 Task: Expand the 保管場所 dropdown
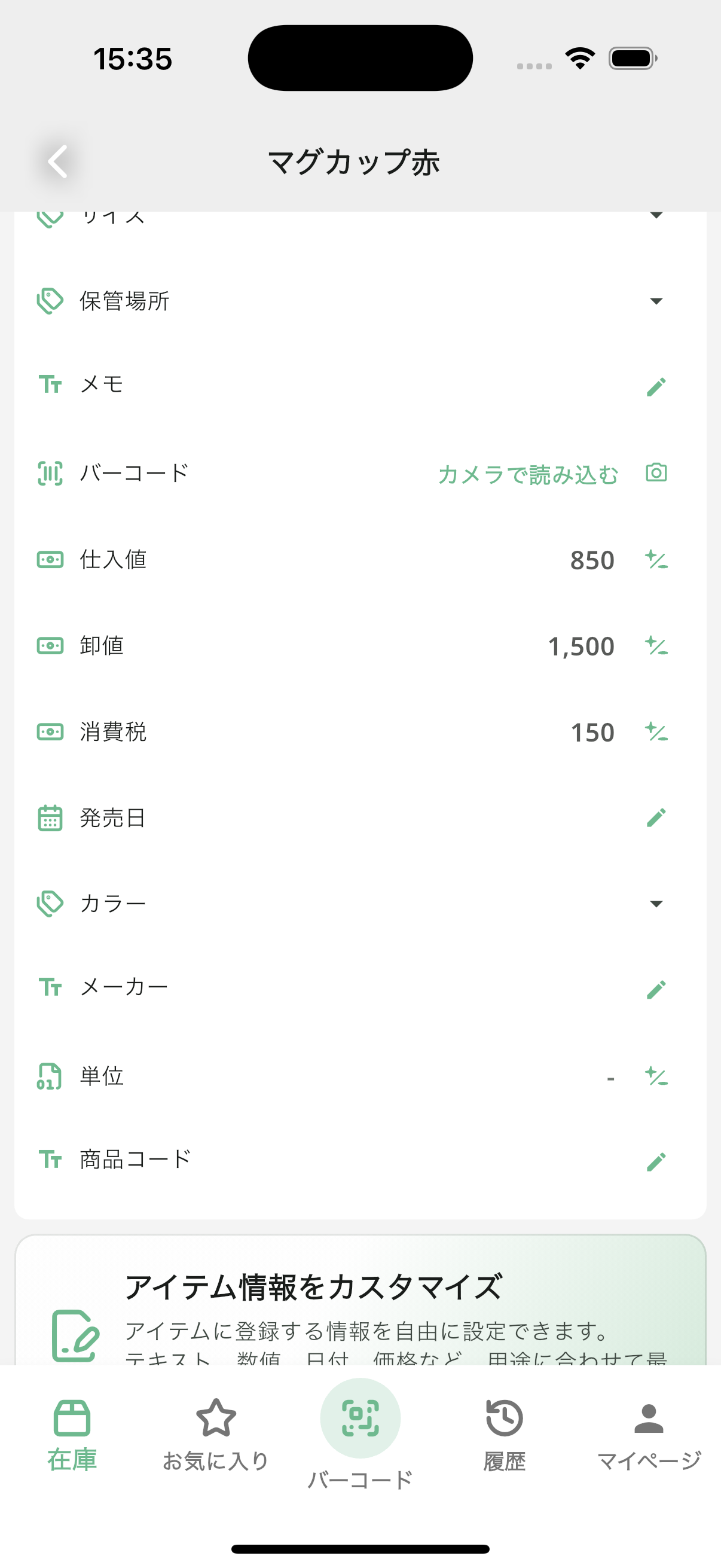(655, 301)
